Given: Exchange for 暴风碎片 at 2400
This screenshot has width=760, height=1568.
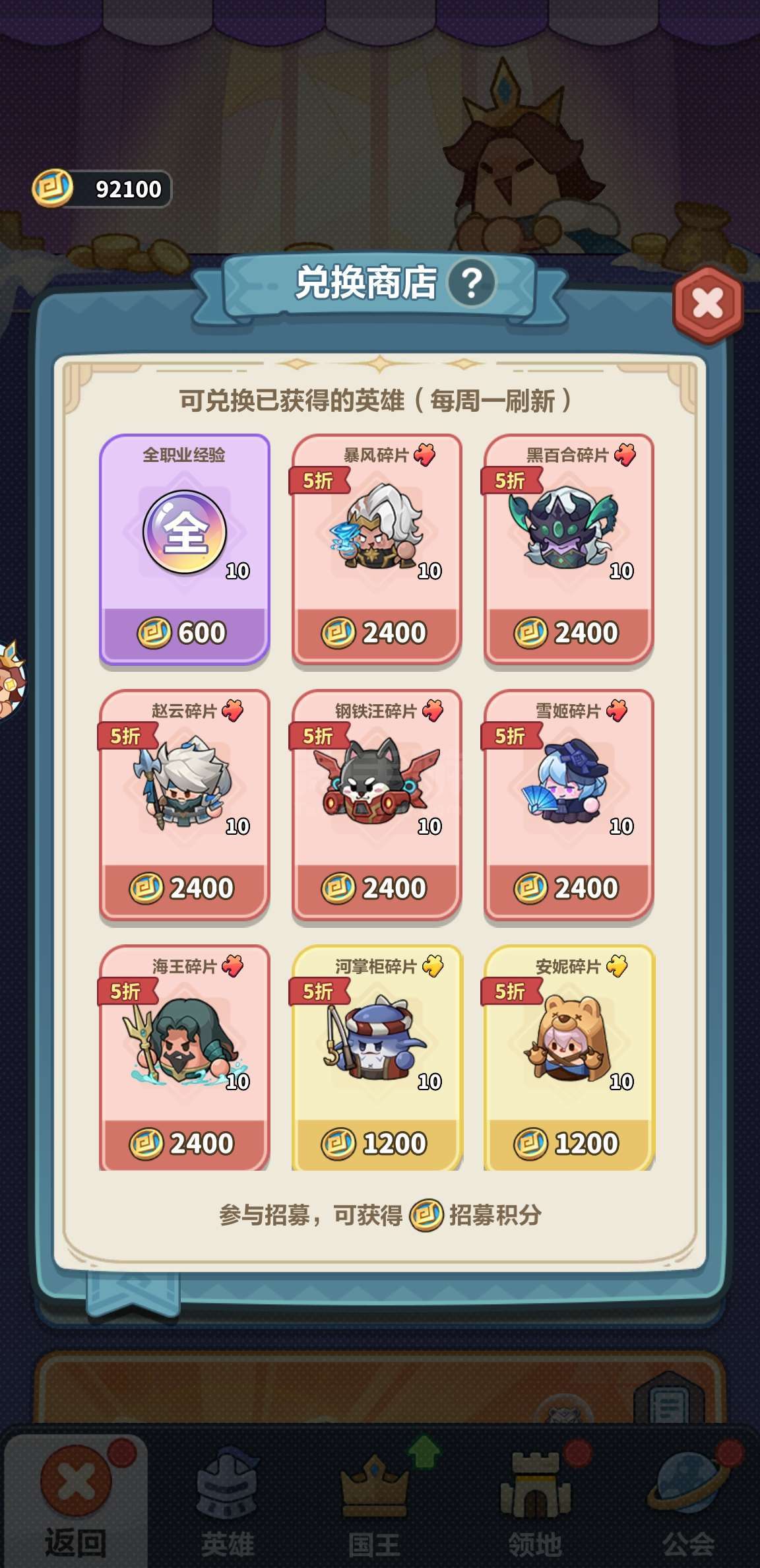Looking at the screenshot, I should [377, 549].
